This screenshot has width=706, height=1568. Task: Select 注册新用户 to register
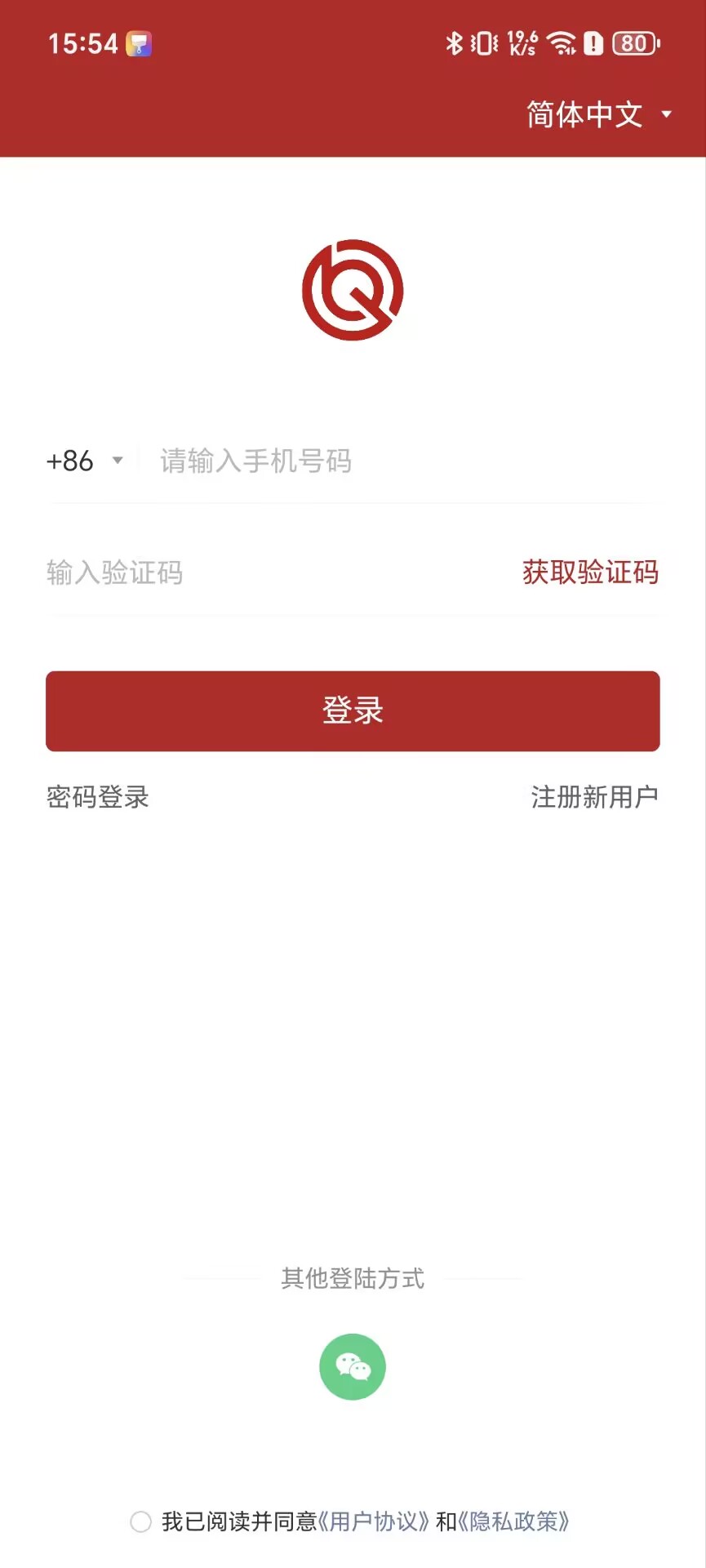(594, 796)
